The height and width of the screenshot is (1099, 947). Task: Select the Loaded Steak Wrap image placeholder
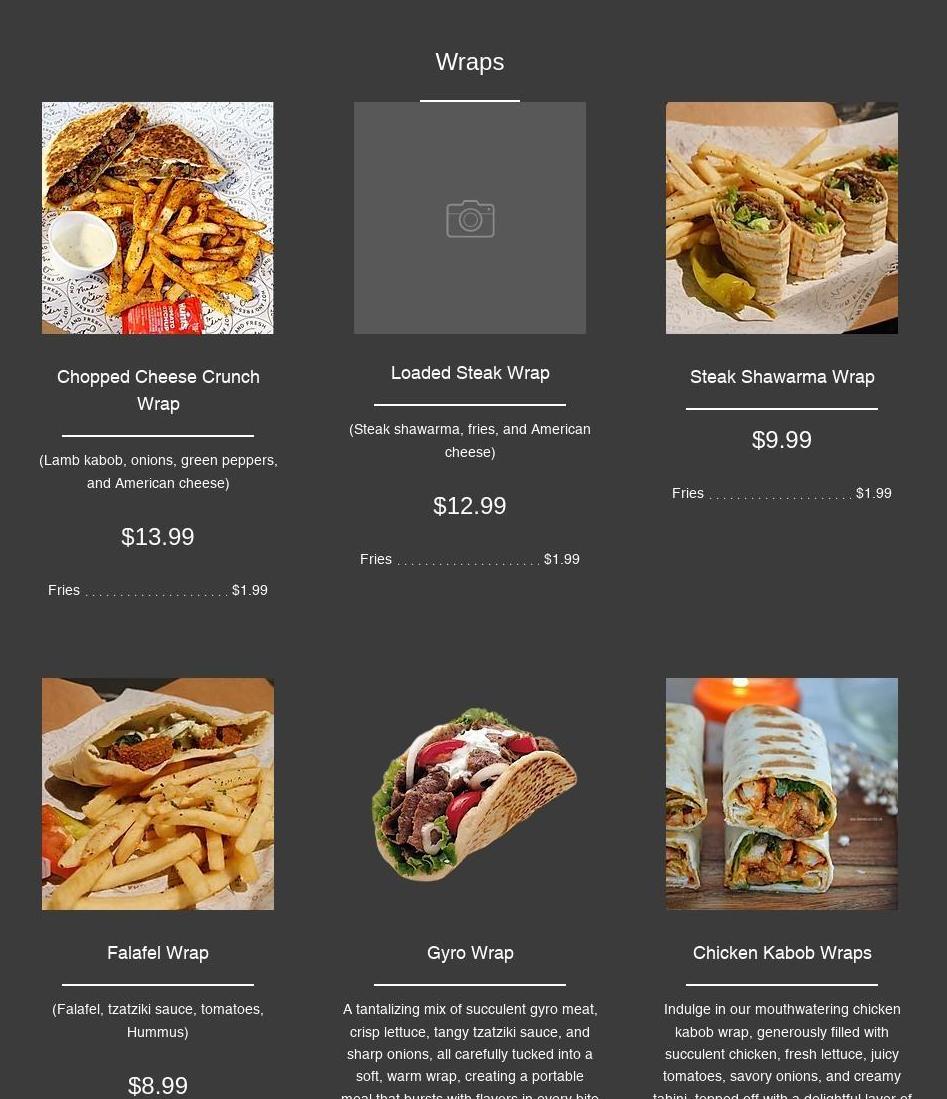pyautogui.click(x=470, y=218)
